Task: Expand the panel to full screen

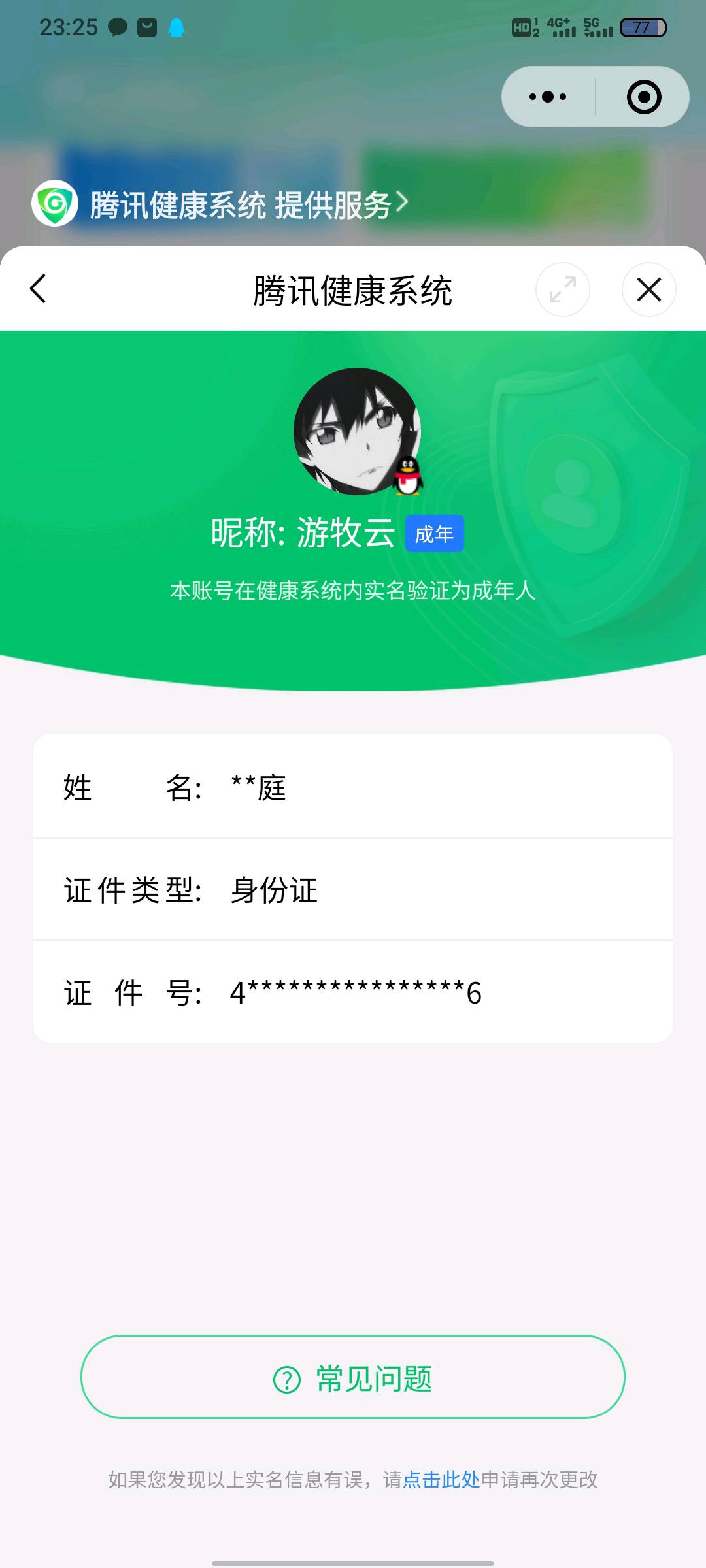Action: (x=563, y=289)
